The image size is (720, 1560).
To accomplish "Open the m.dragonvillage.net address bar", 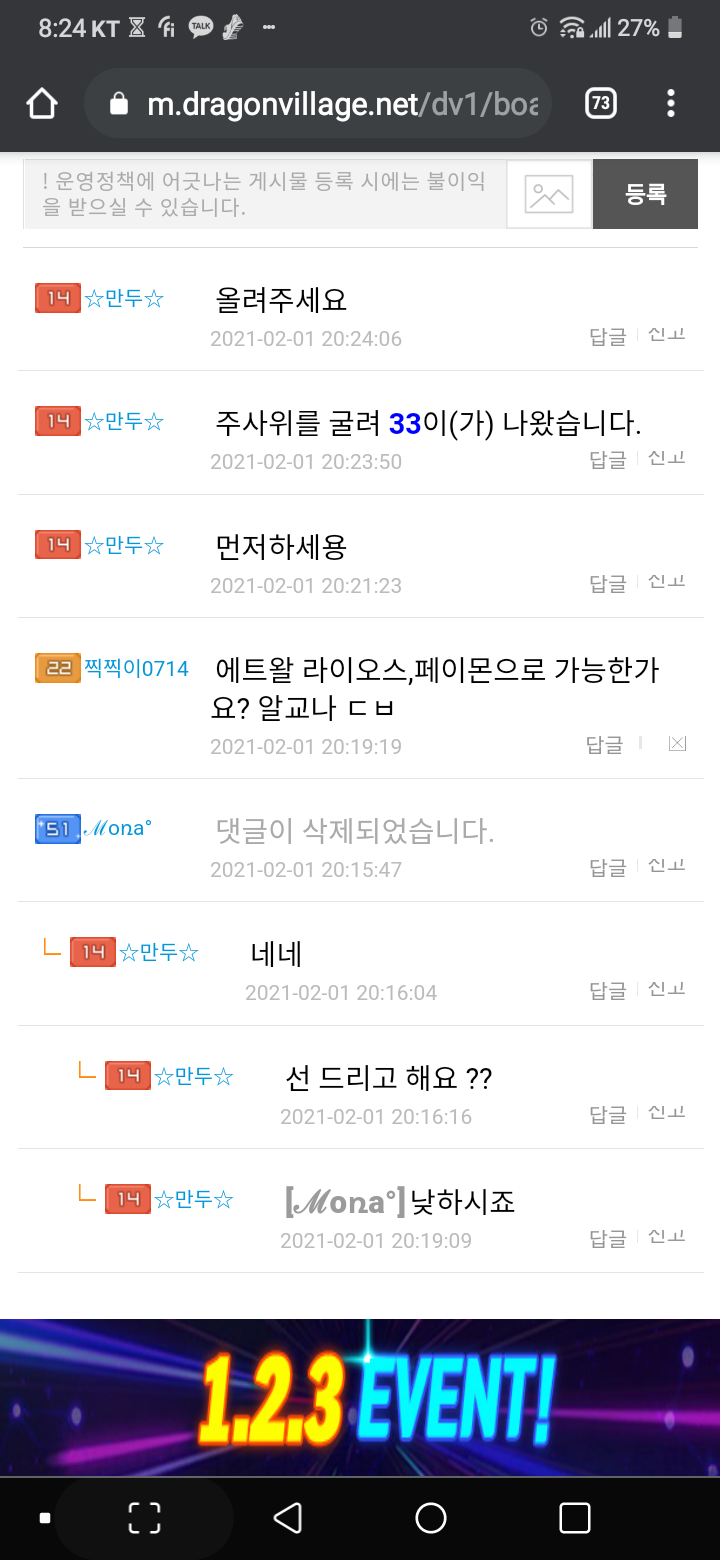I will point(318,103).
